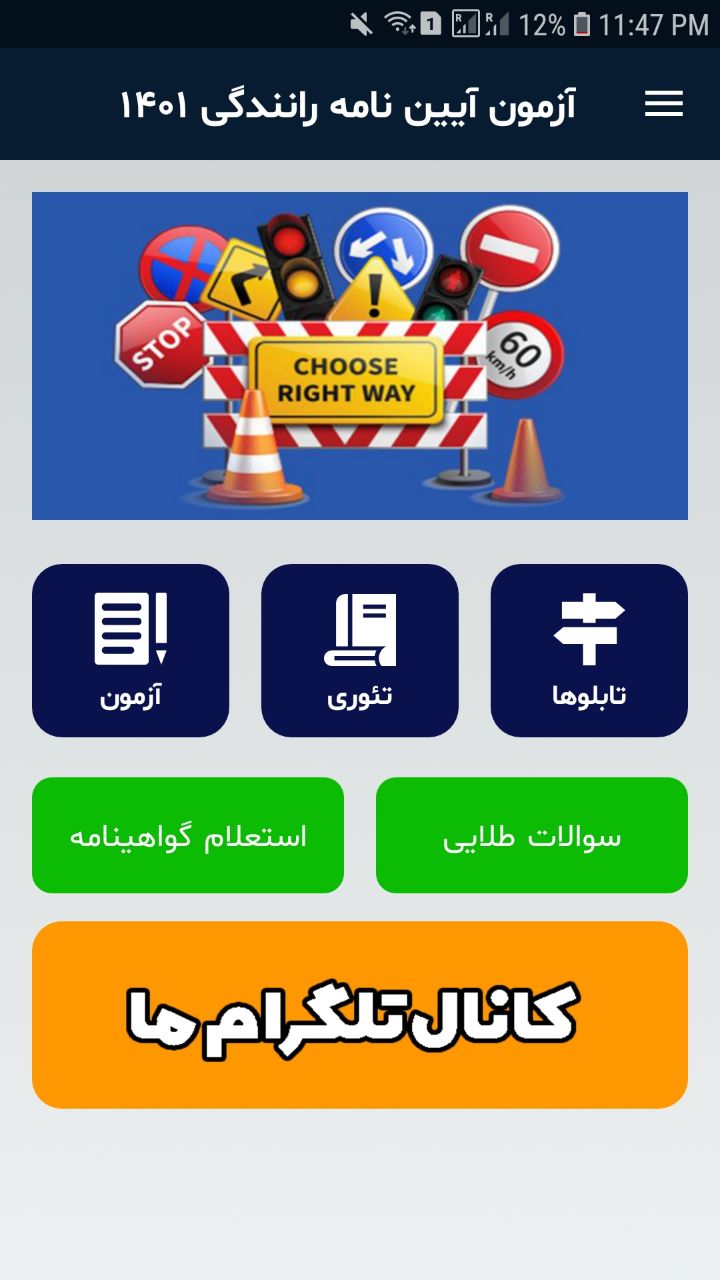Open the تئوری (theory) section

[360, 650]
